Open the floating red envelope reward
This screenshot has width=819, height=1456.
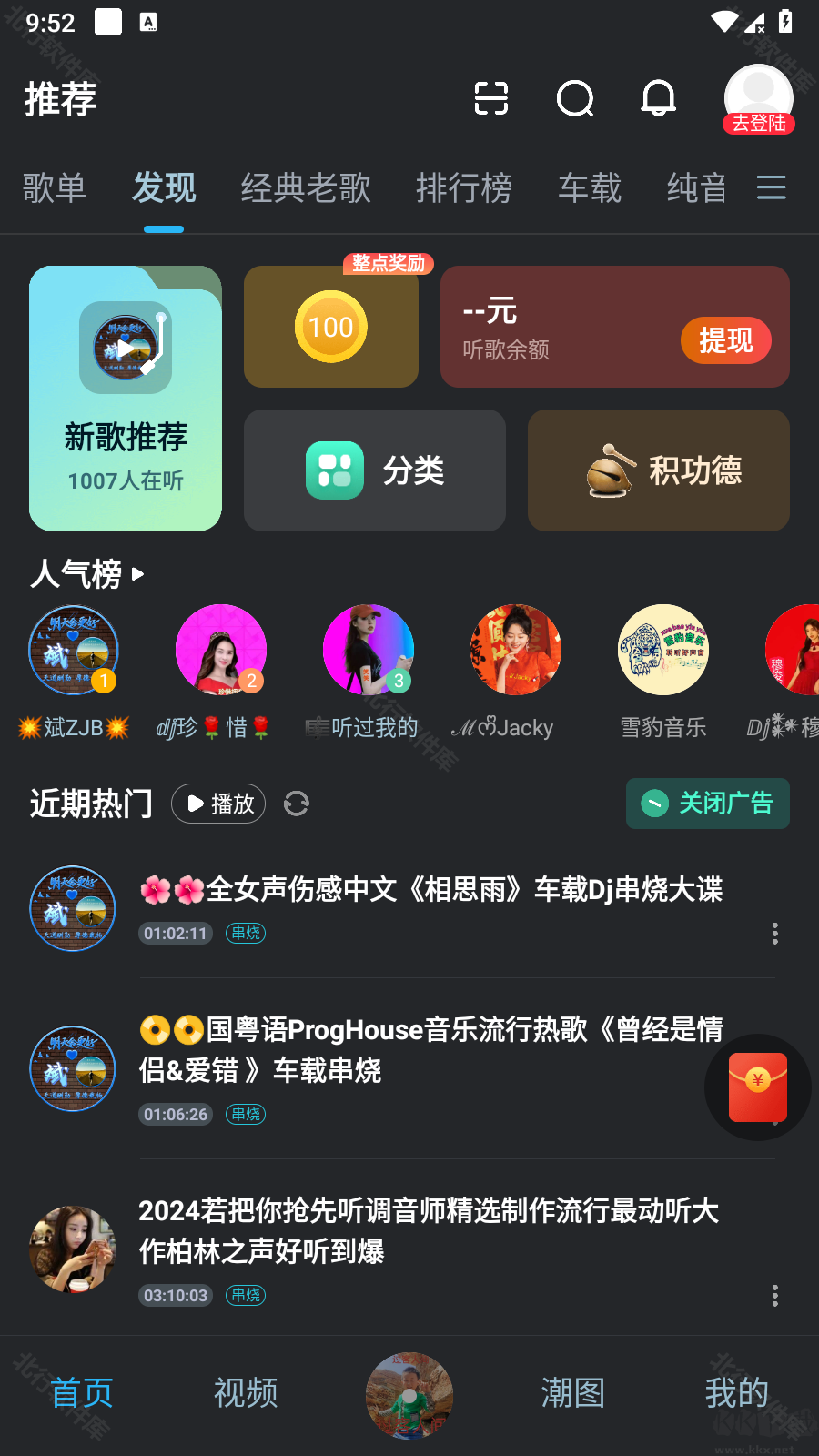757,1087
